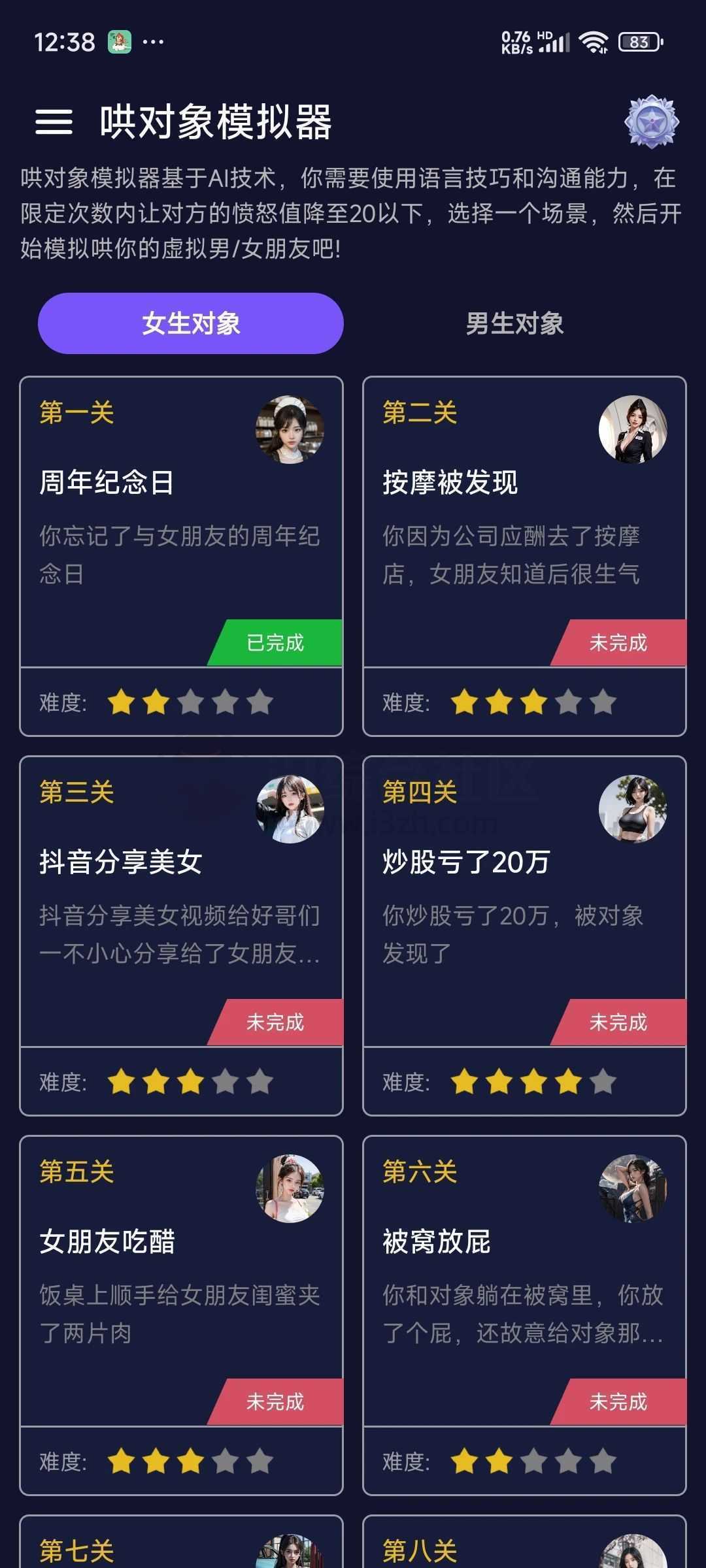Select the 女生对象 tab
Viewport: 706px width, 1568px height.
click(x=191, y=324)
